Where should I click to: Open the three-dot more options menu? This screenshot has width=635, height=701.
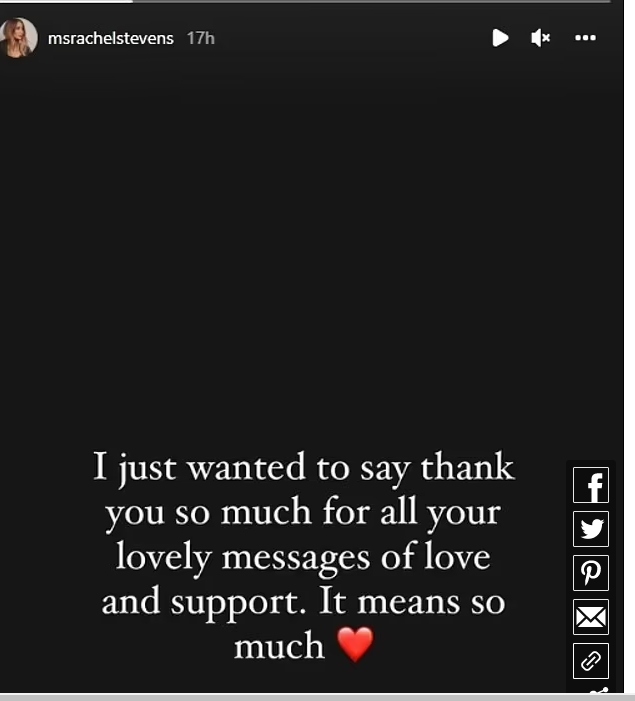[x=586, y=38]
